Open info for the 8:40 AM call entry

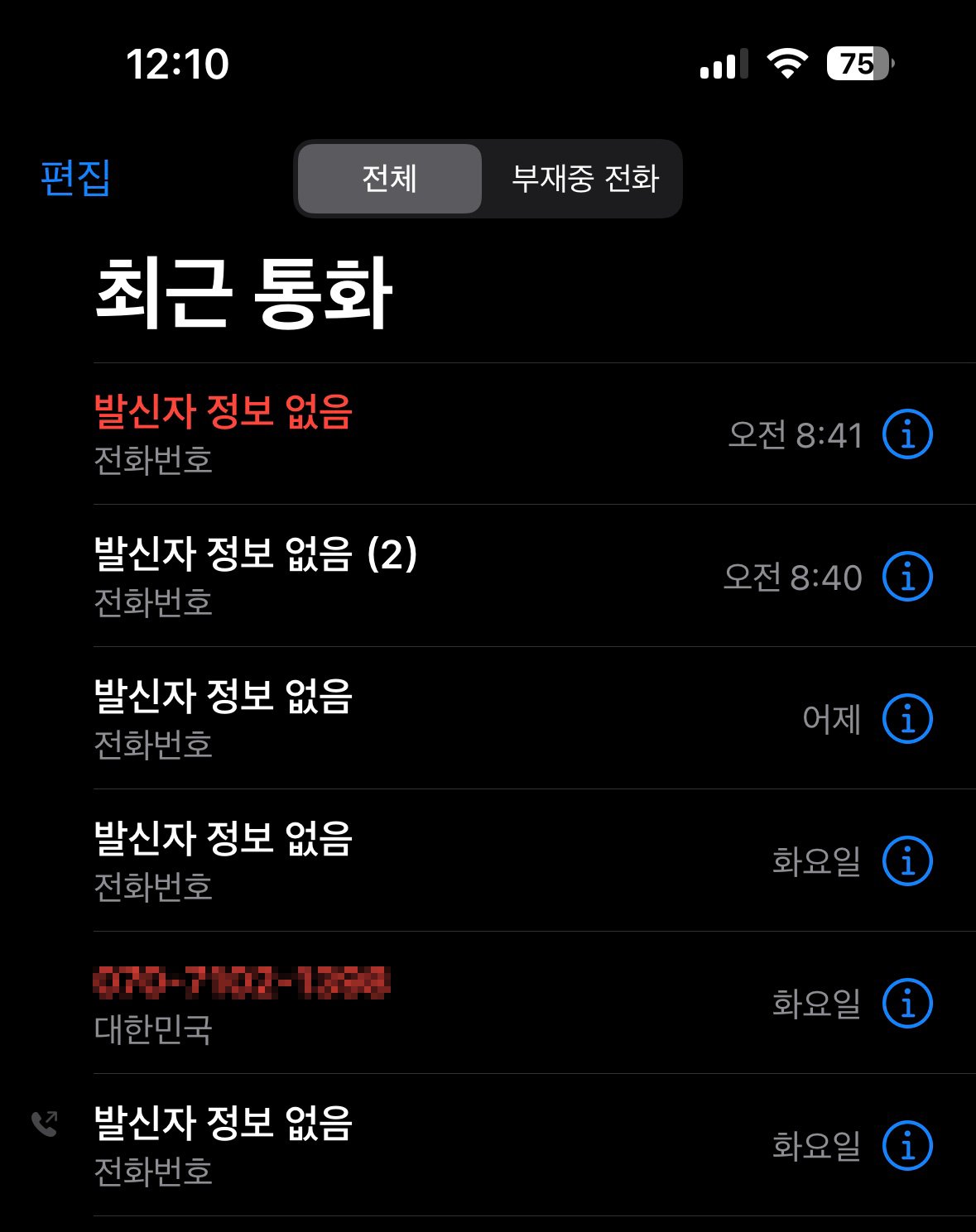click(908, 576)
